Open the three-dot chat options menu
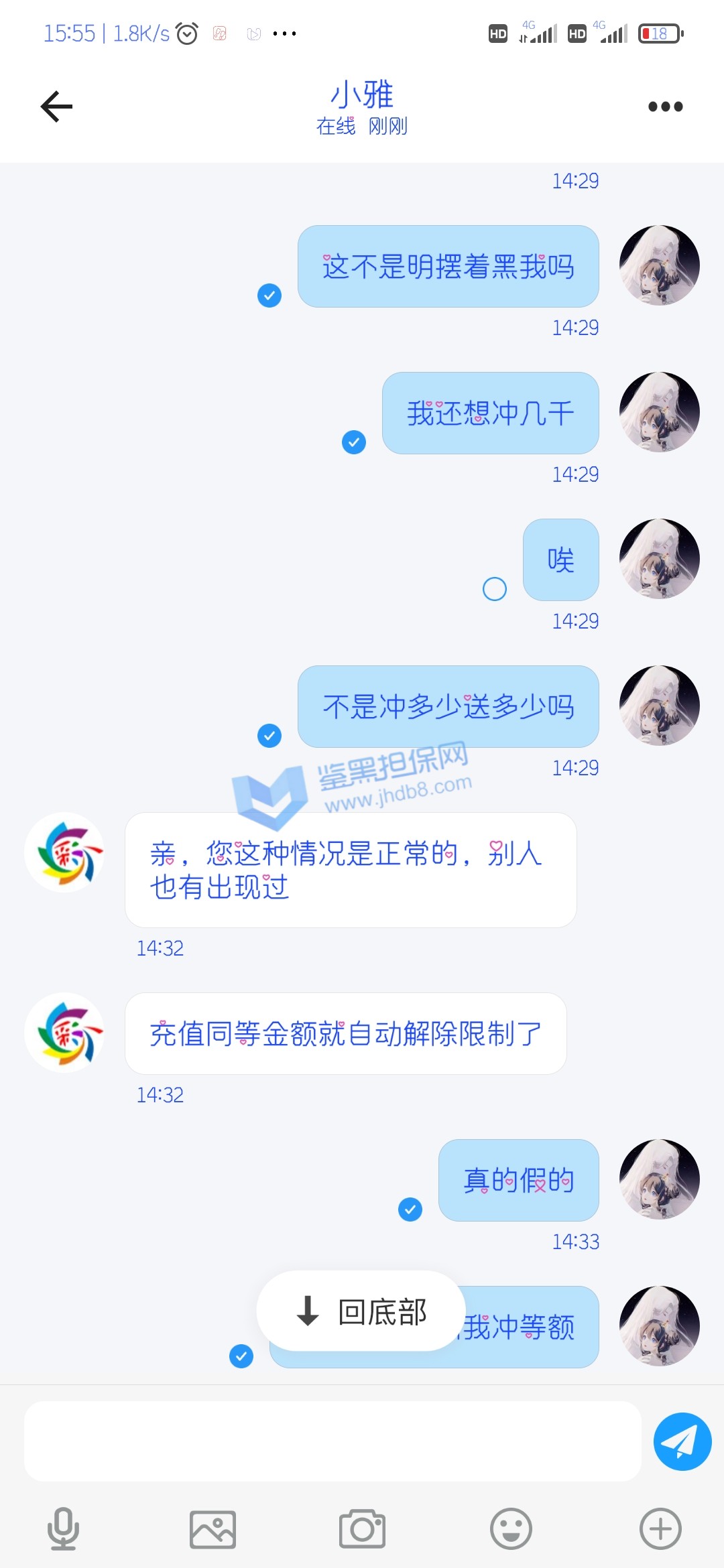This screenshot has width=724, height=1568. [x=665, y=107]
